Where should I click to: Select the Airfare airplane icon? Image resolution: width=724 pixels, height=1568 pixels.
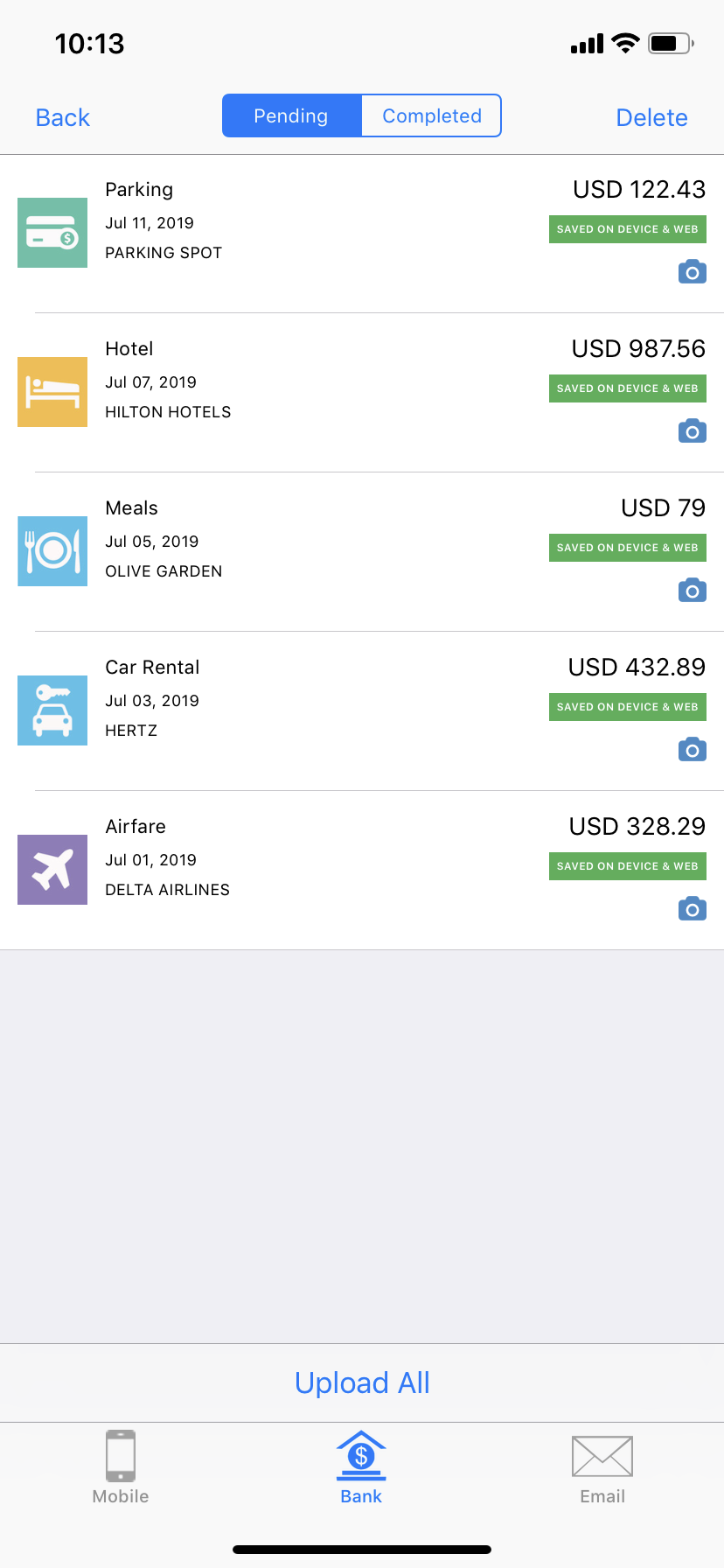click(x=52, y=869)
